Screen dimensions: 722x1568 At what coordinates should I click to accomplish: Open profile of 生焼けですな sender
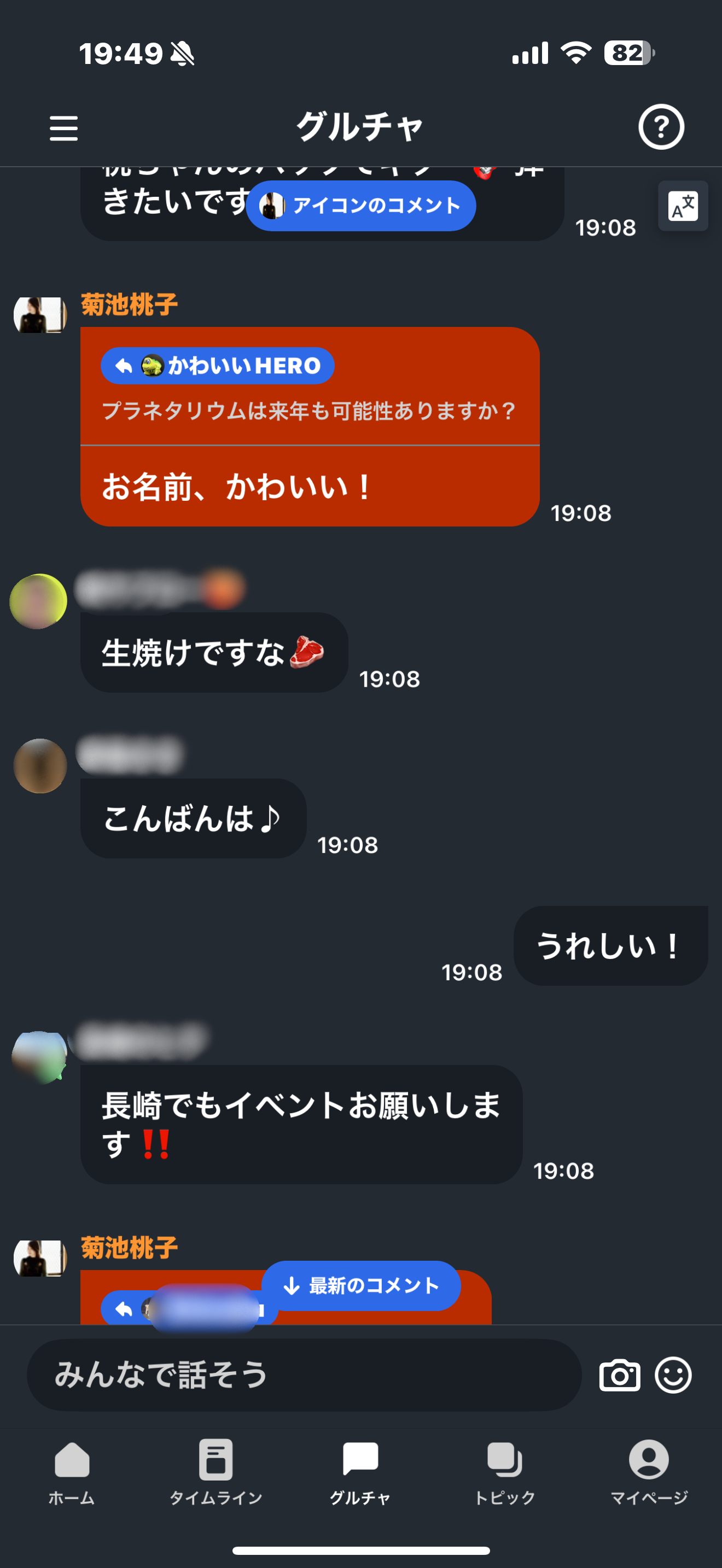pos(38,601)
